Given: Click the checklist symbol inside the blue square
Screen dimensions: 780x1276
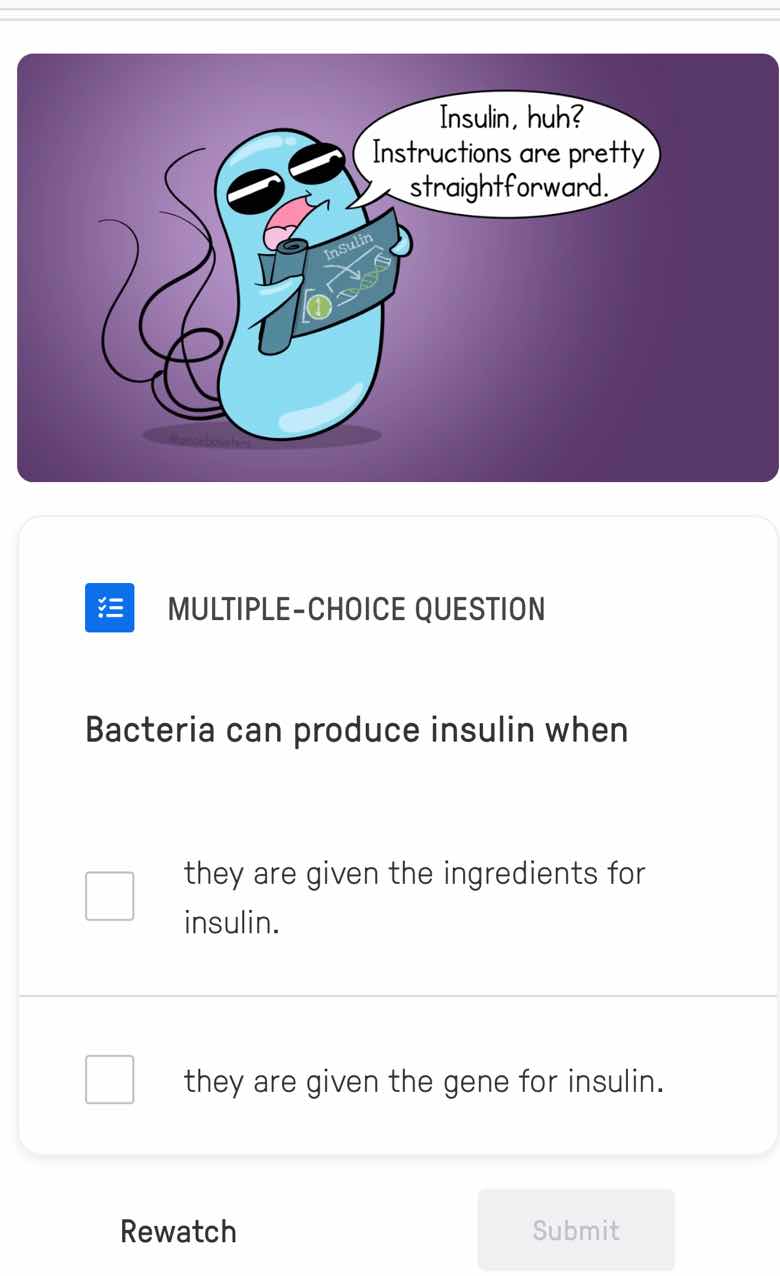Looking at the screenshot, I should [109, 607].
